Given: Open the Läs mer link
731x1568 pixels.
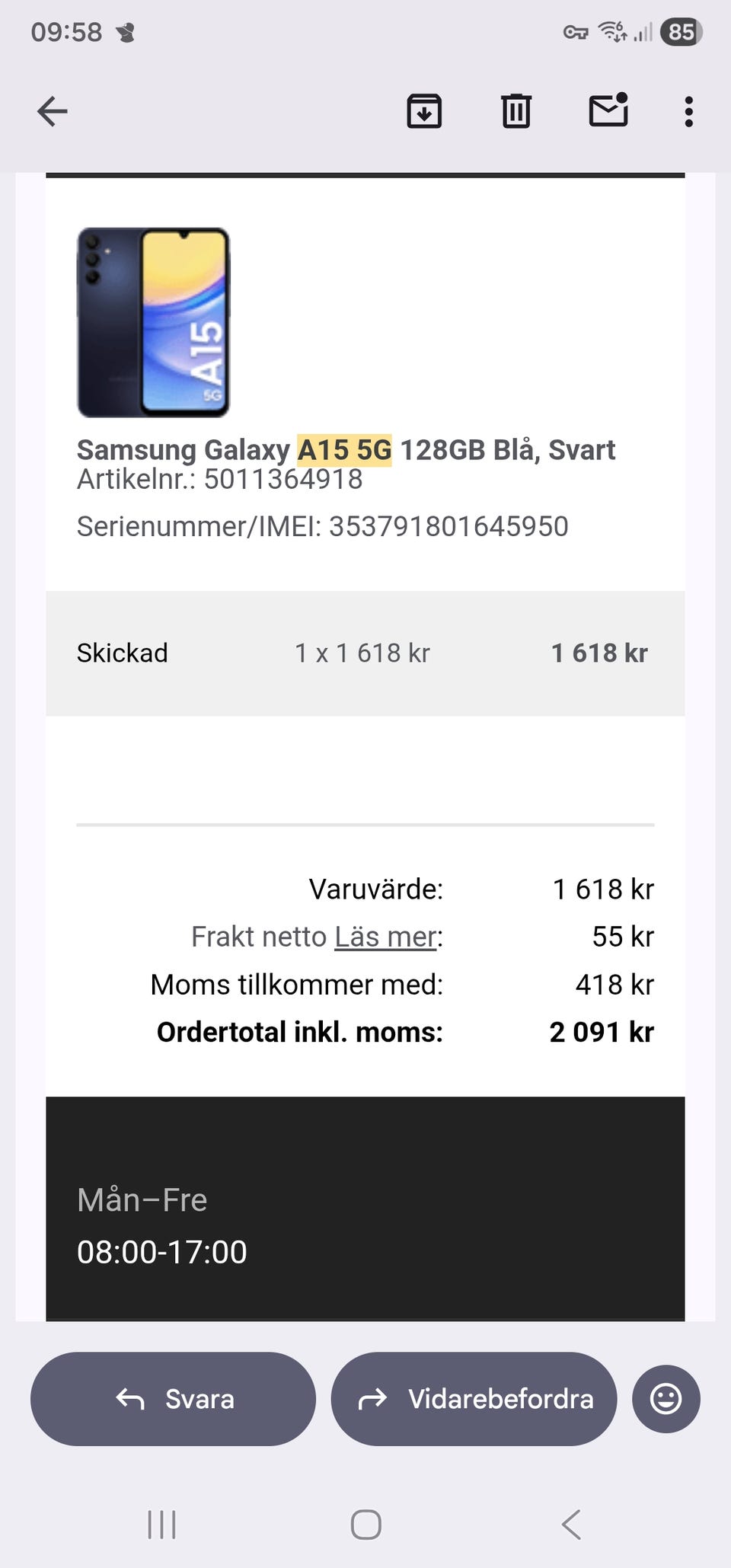Looking at the screenshot, I should [x=386, y=937].
